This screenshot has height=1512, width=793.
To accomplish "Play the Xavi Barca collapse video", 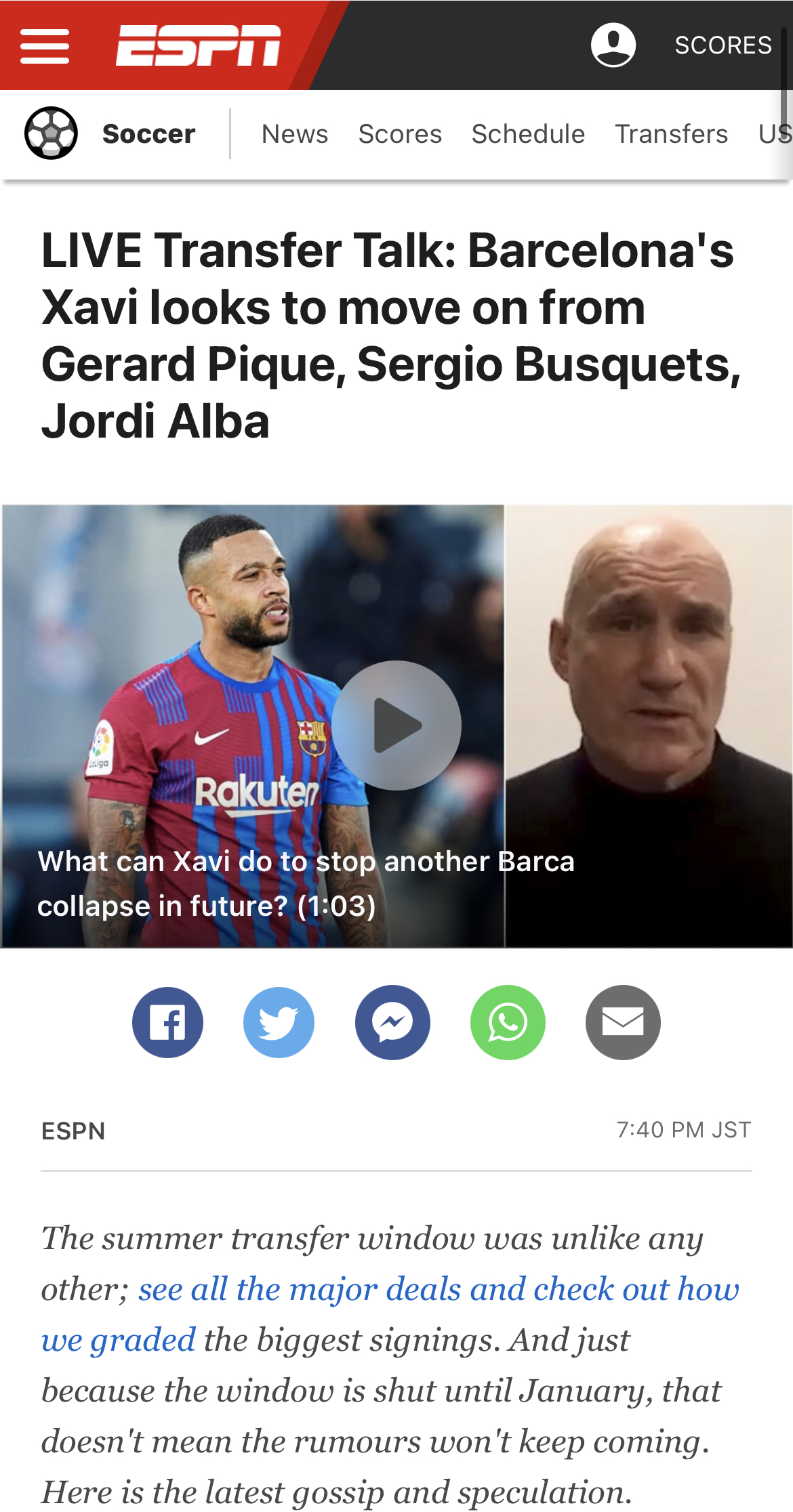I will tap(396, 726).
